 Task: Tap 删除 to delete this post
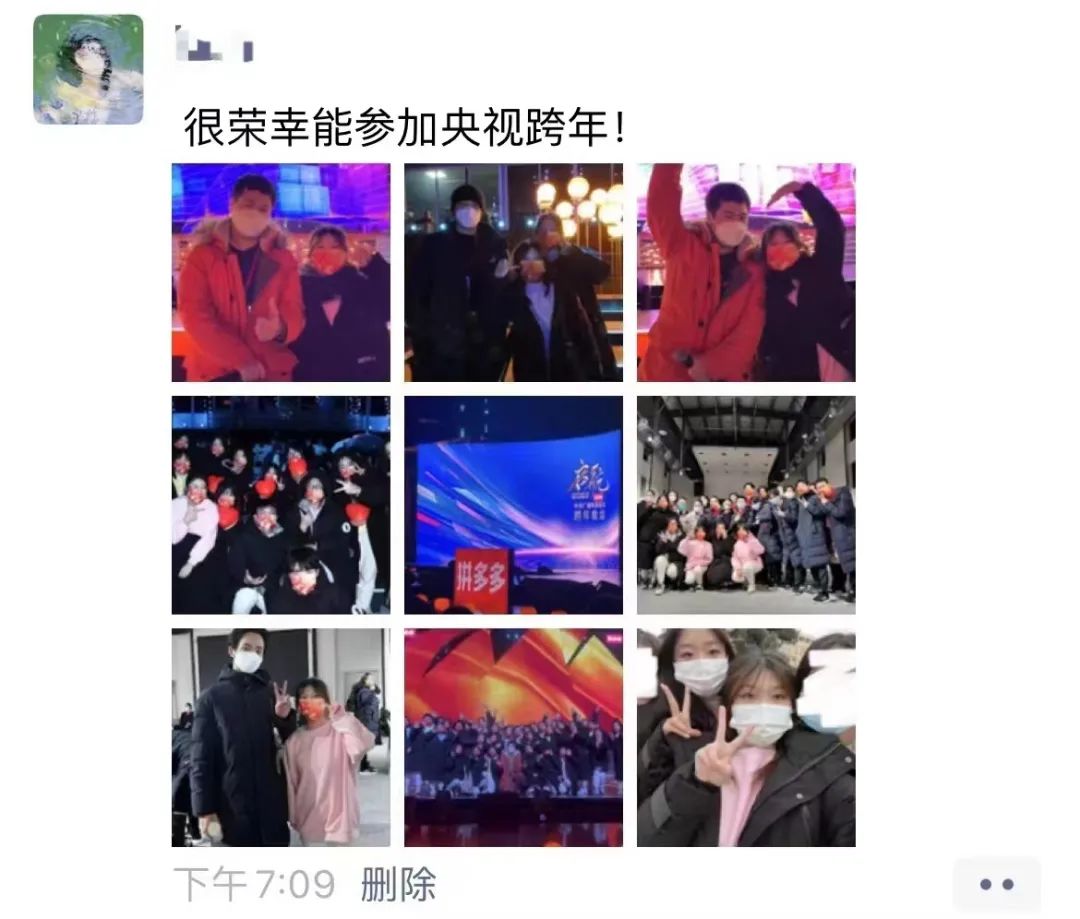(x=398, y=884)
